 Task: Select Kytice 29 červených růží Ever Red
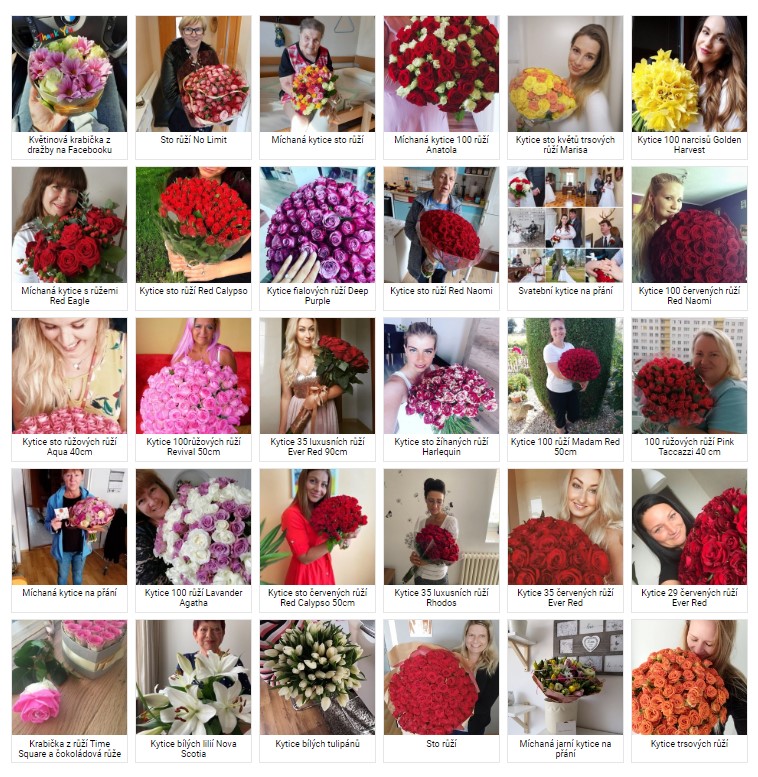point(689,527)
